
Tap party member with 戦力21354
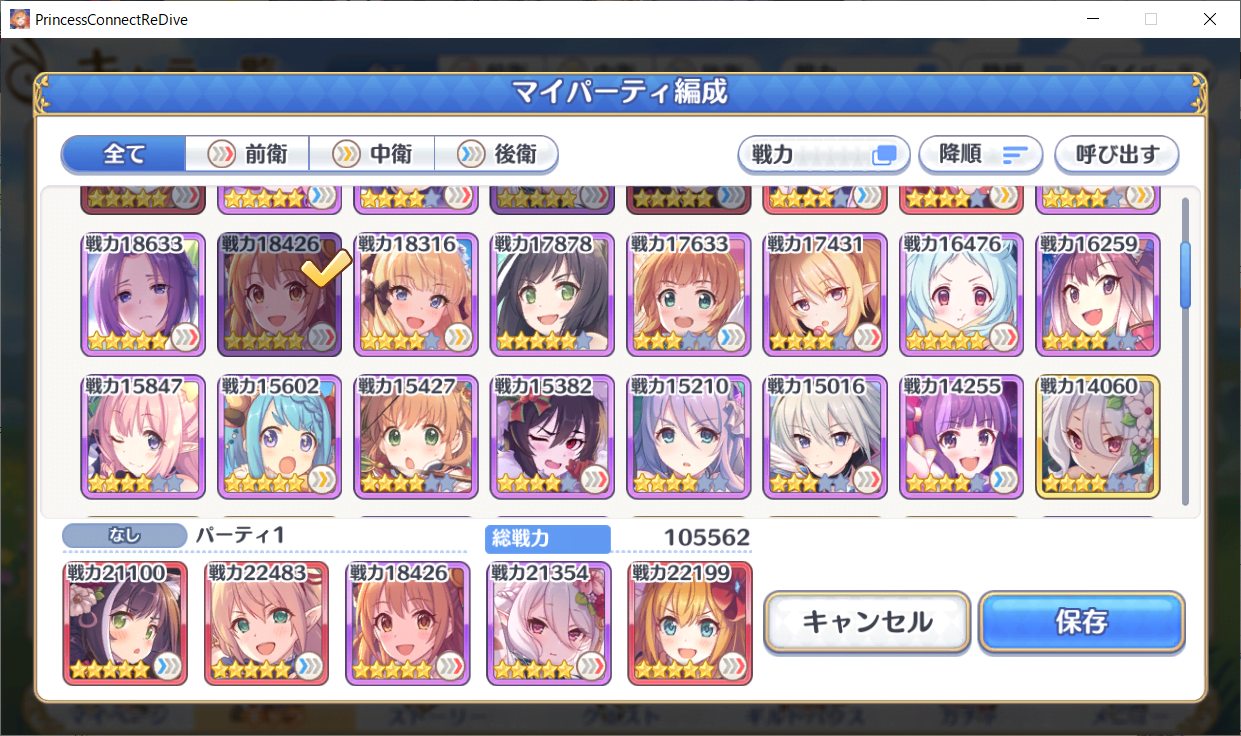point(549,624)
